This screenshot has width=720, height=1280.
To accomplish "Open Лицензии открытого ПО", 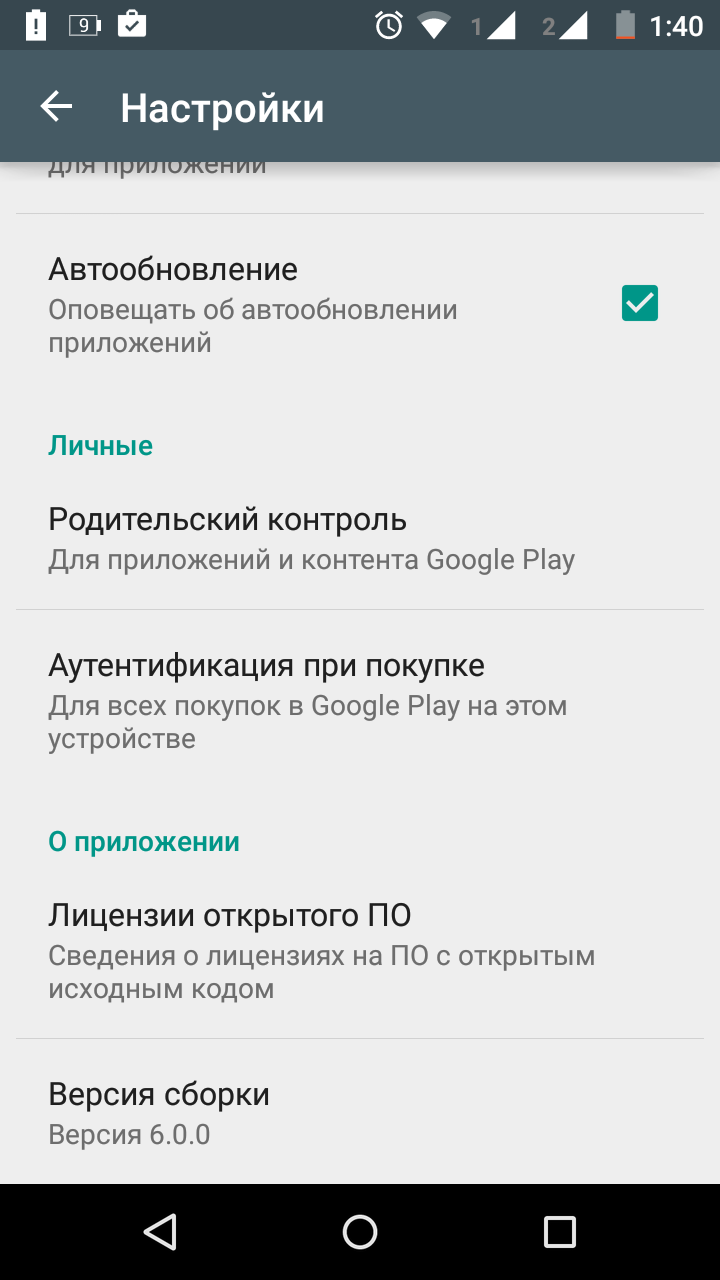I will coord(360,950).
